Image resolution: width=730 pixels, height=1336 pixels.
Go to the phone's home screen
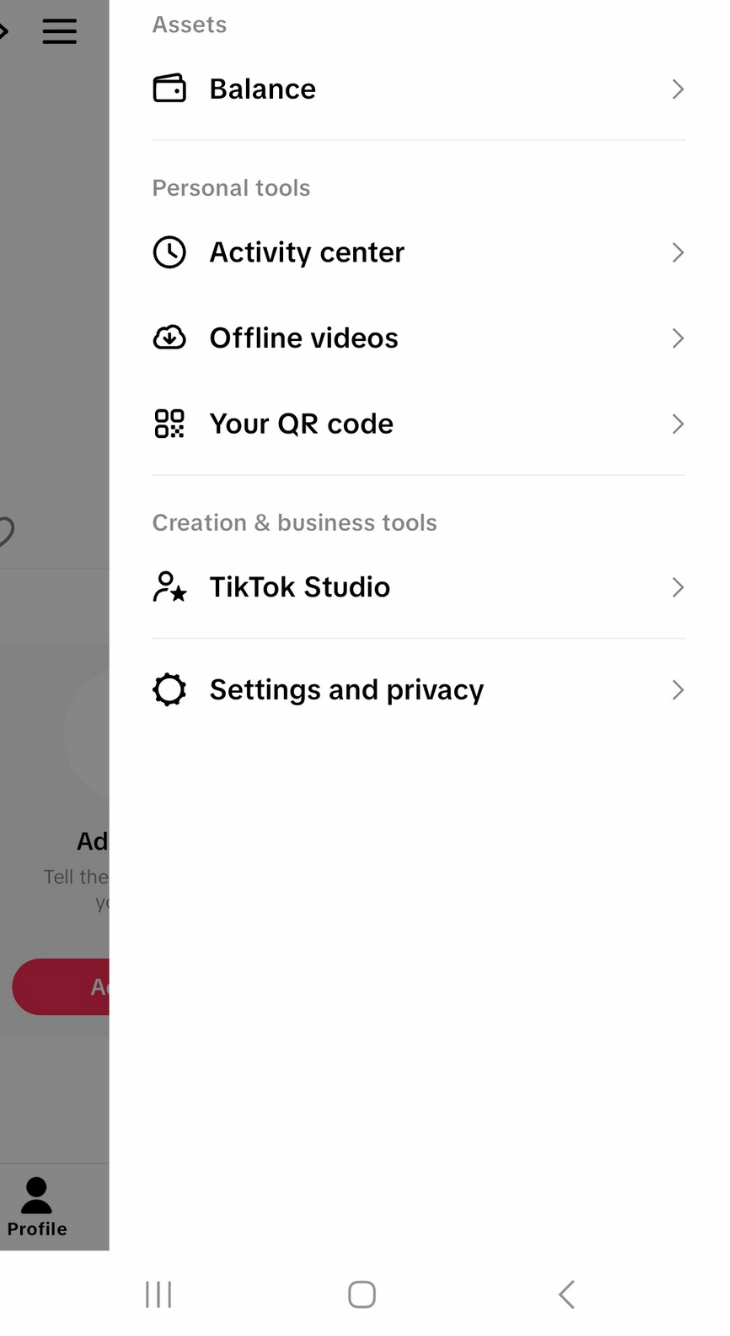click(x=362, y=1295)
